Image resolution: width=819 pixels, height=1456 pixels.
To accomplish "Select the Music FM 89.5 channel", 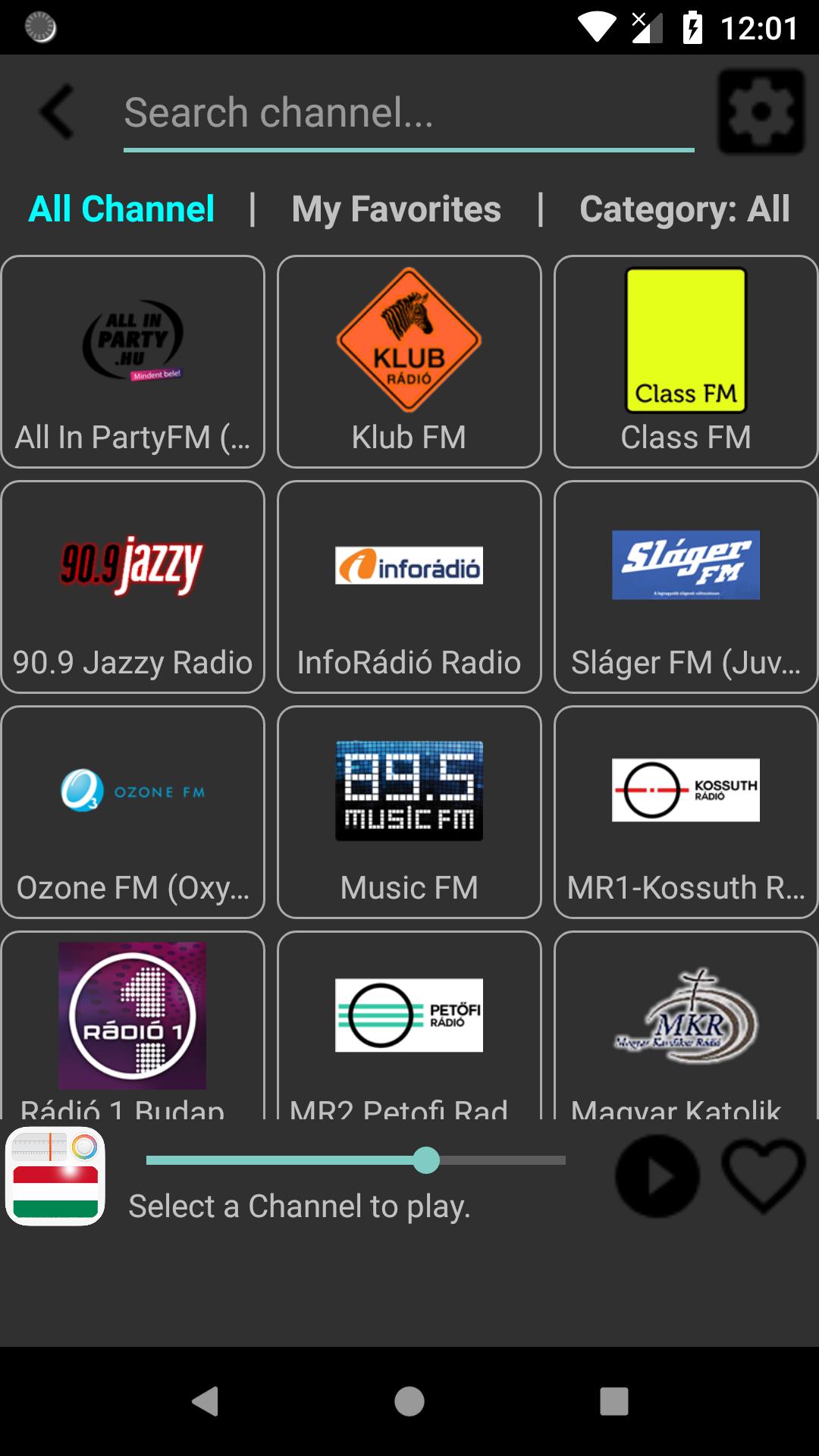I will click(x=409, y=812).
